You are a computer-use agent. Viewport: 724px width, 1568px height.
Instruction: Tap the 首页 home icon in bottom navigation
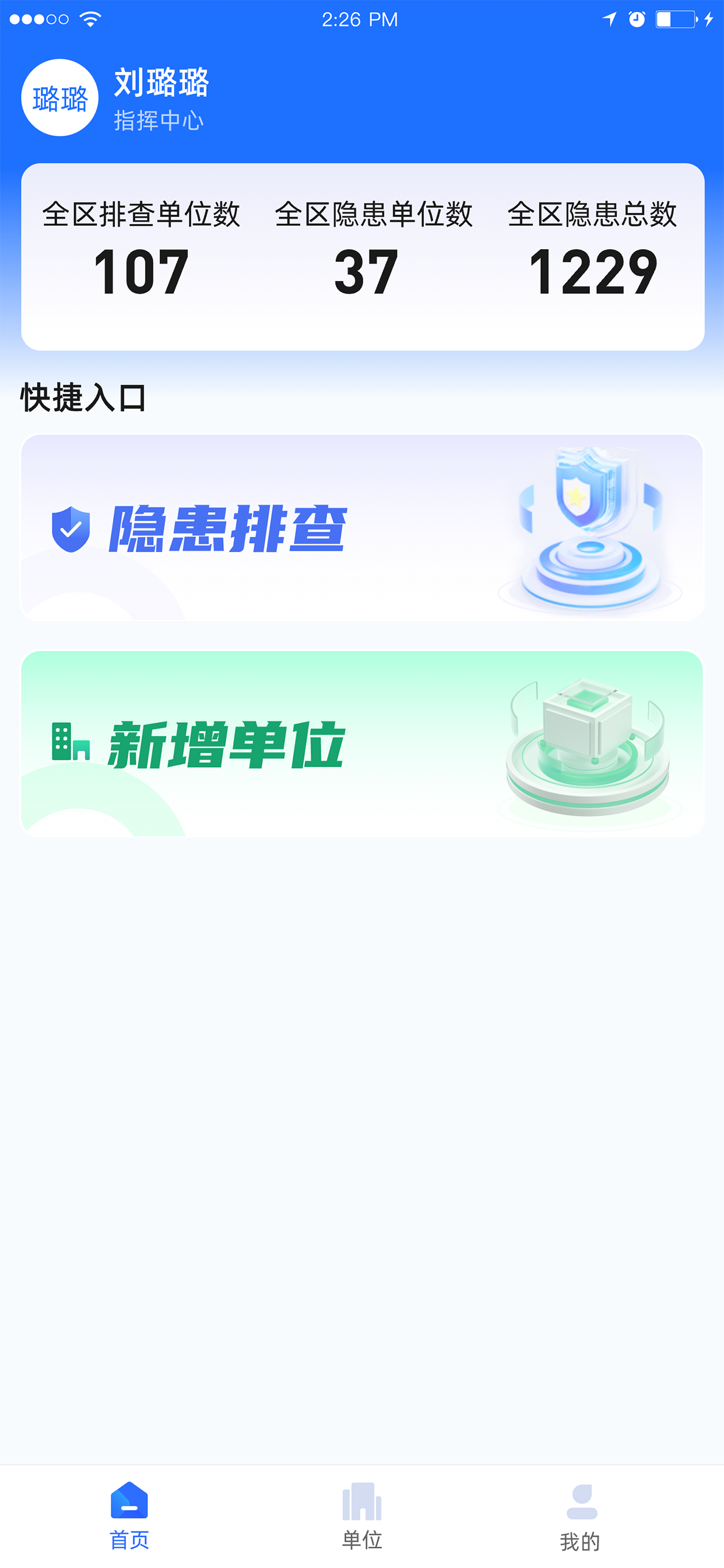pyautogui.click(x=128, y=1499)
